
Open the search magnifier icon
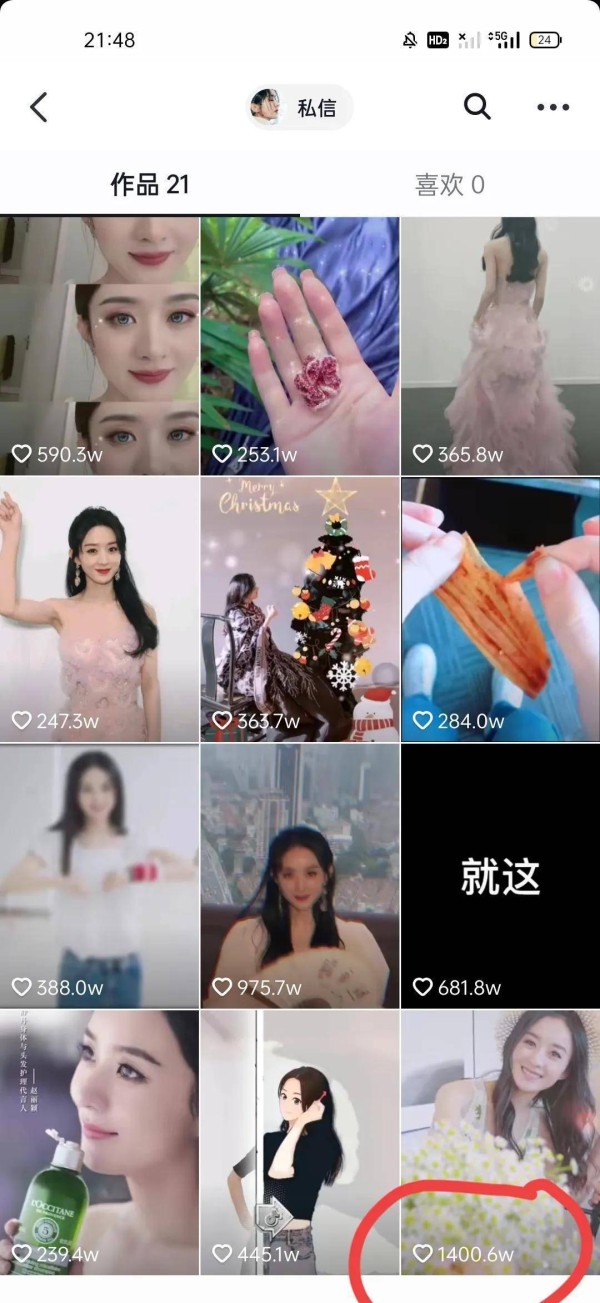[477, 107]
